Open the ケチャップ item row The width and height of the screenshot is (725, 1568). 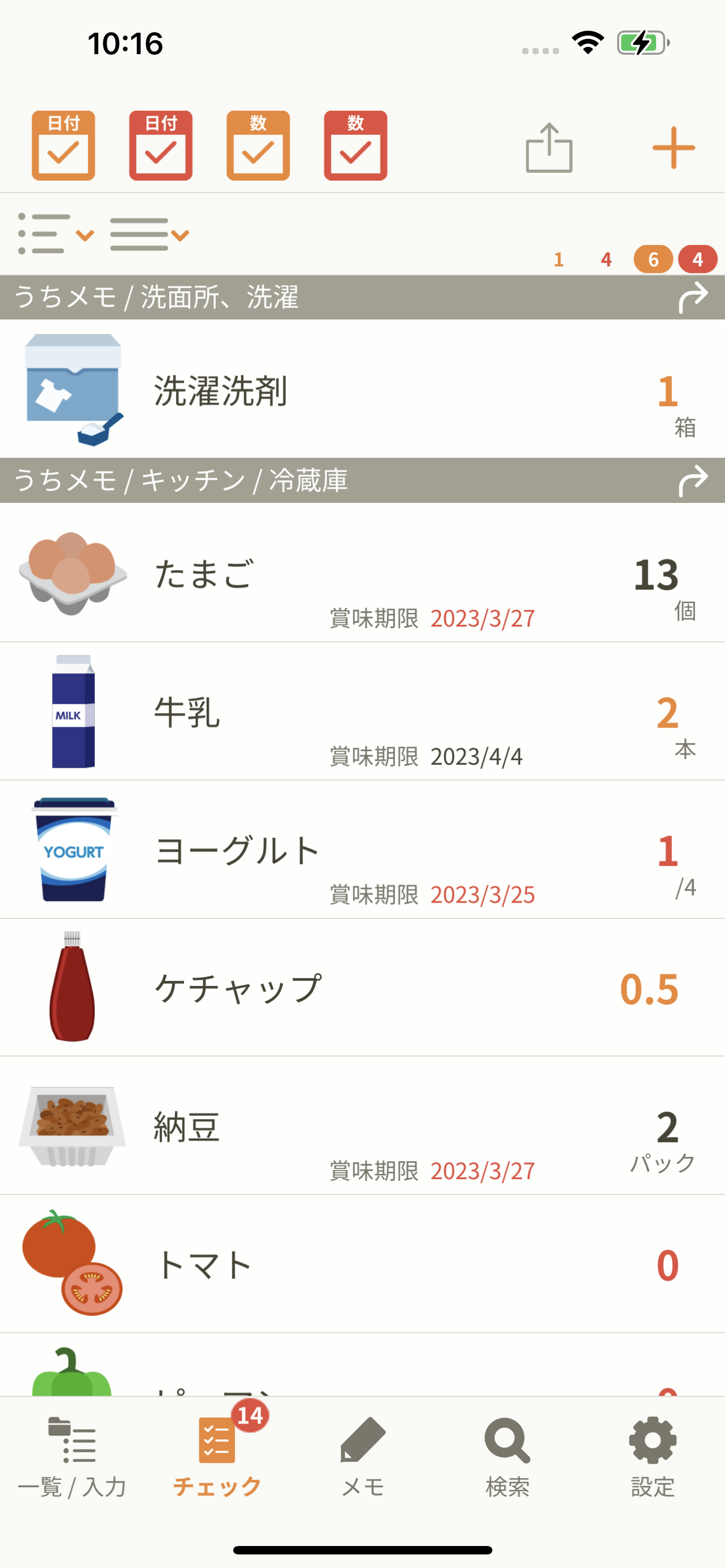(x=362, y=987)
